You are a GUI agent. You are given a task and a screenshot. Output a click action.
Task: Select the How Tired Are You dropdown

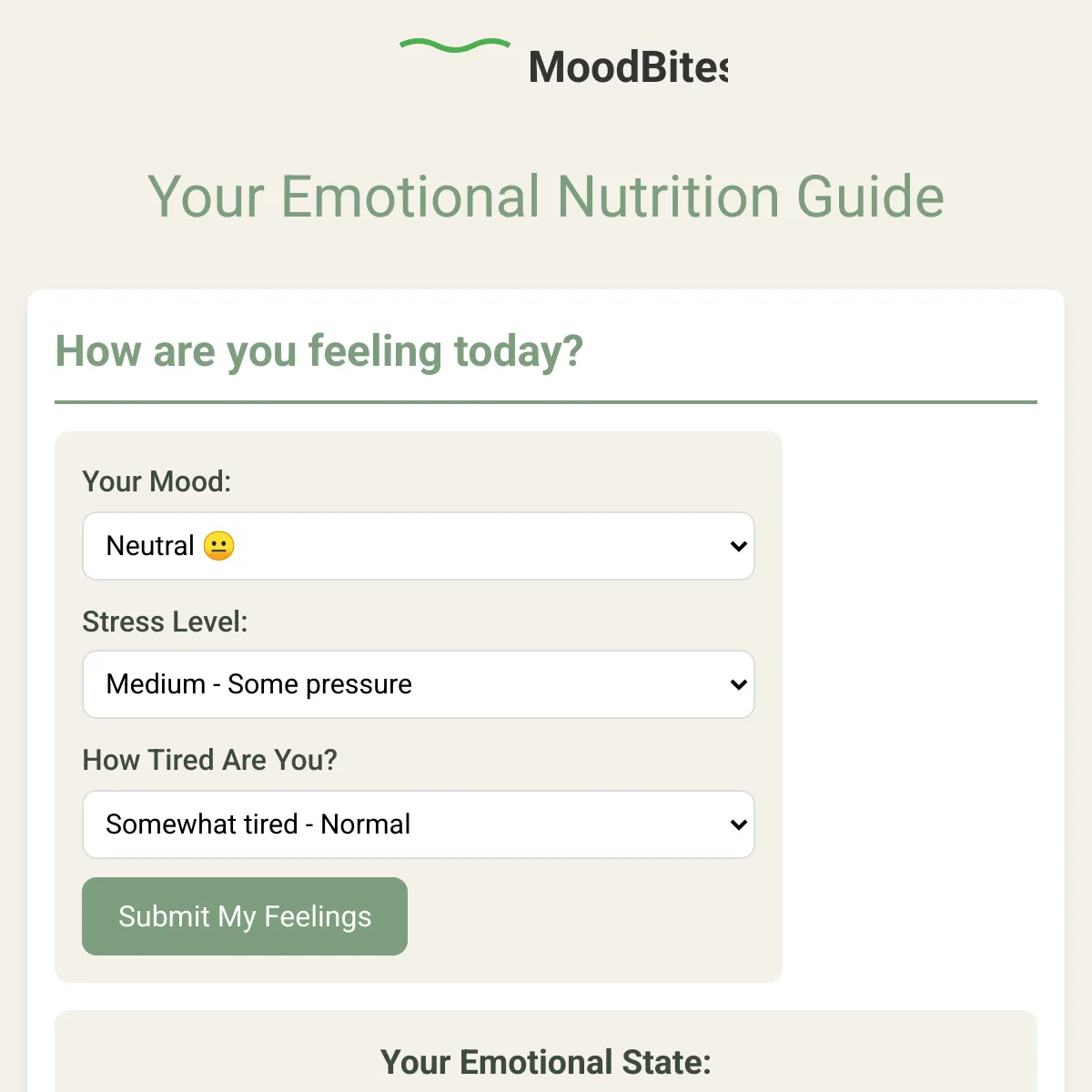pos(419,824)
